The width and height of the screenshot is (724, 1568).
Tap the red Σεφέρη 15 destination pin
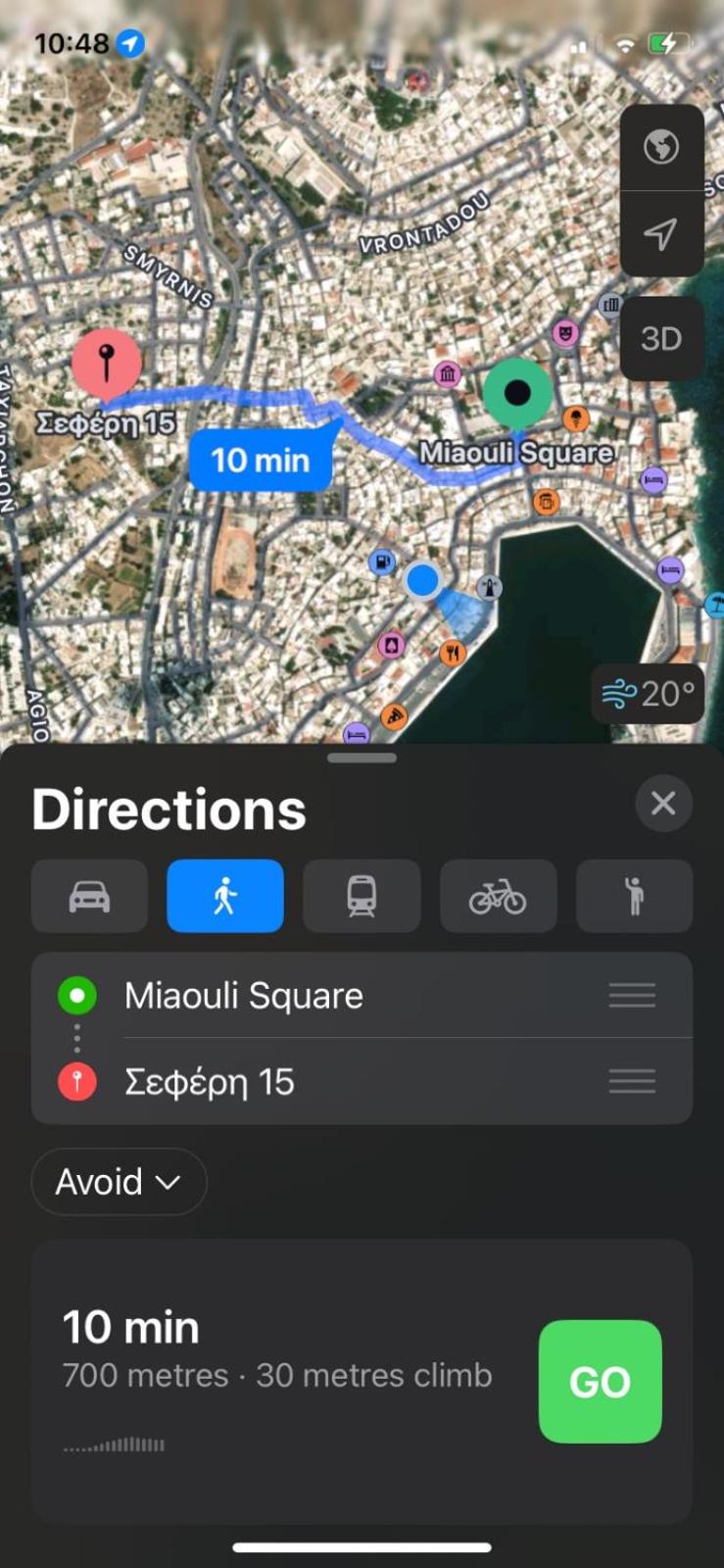click(107, 364)
